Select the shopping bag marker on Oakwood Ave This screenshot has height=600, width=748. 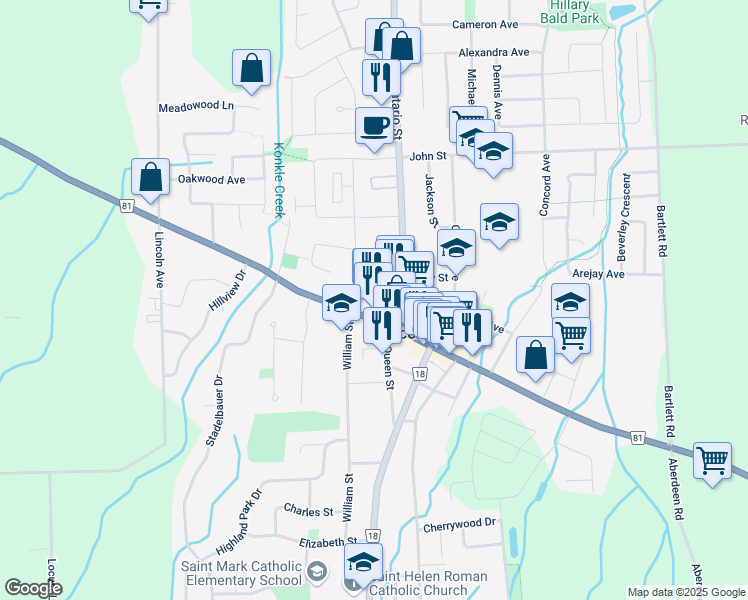pos(151,178)
